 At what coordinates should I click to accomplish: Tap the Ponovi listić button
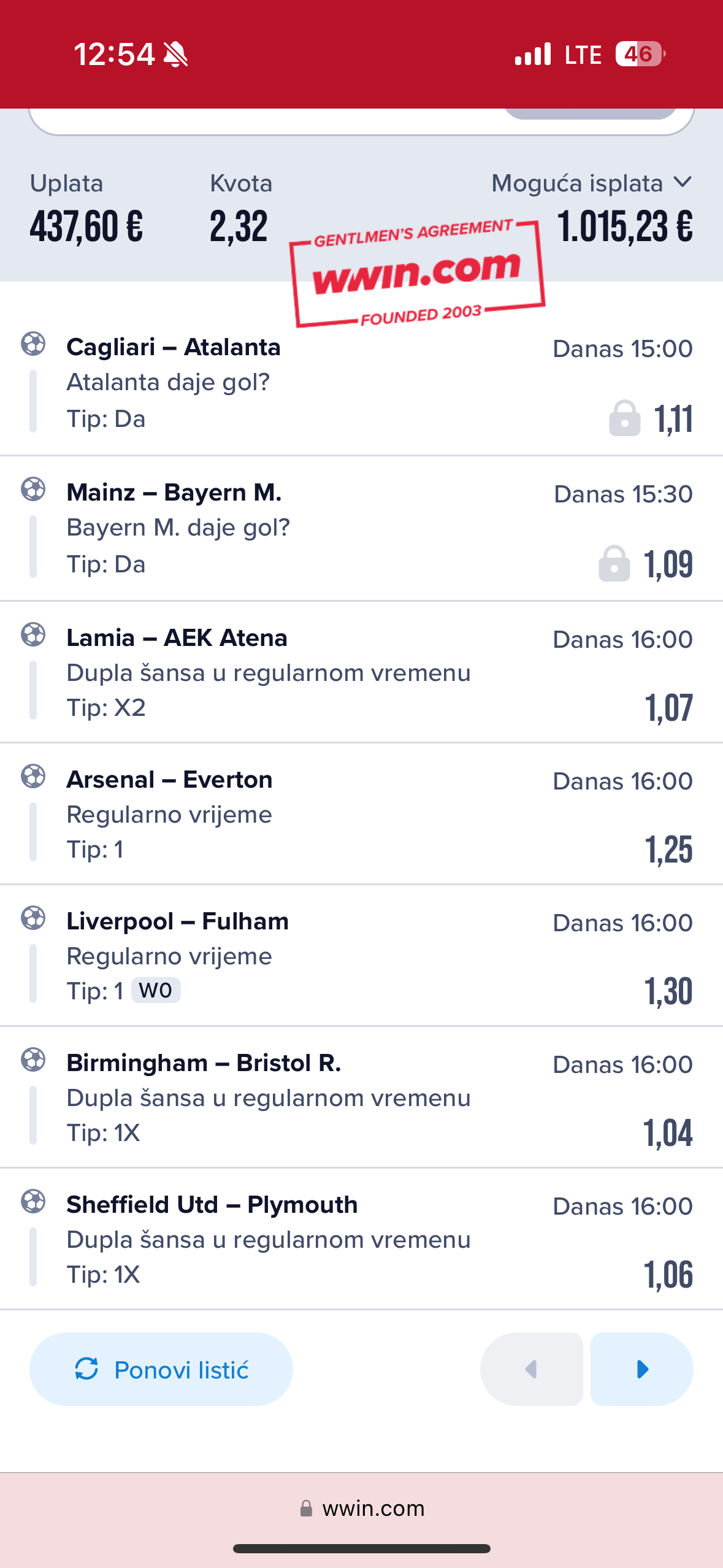pyautogui.click(x=161, y=1369)
